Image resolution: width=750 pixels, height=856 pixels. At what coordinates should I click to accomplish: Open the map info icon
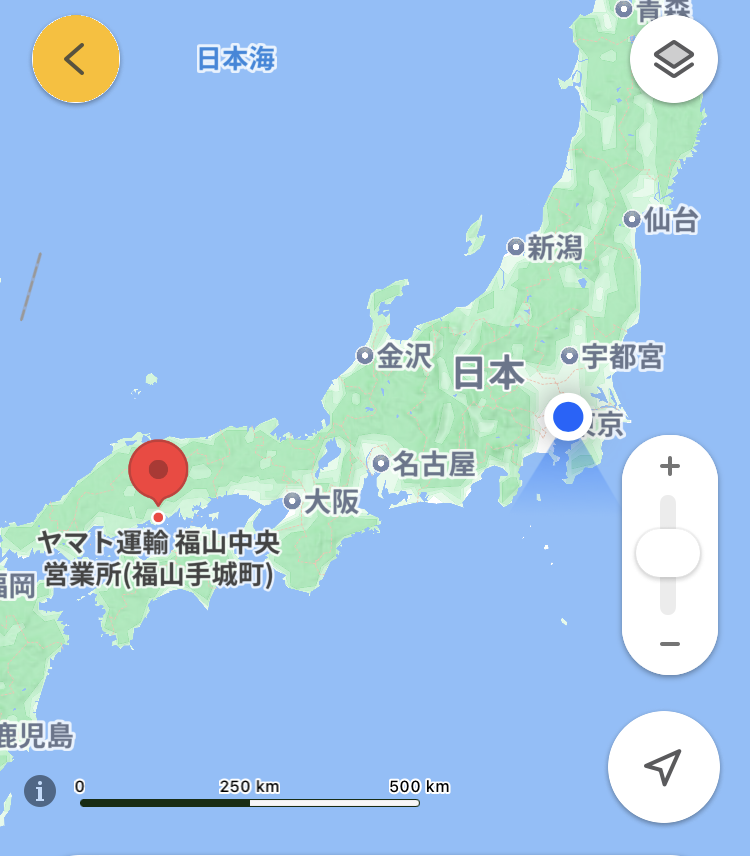(40, 791)
